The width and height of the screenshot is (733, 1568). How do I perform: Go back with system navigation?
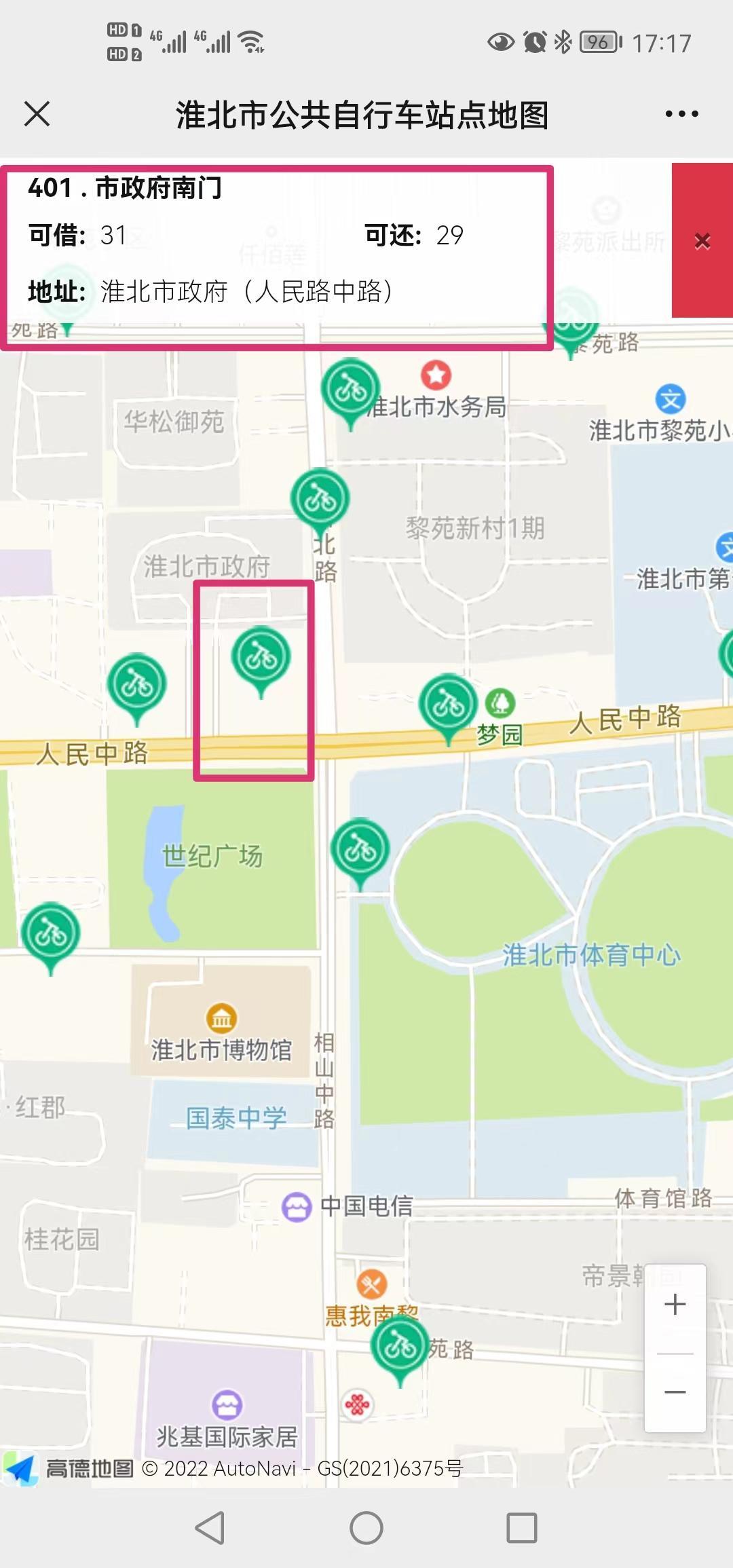tap(210, 1528)
